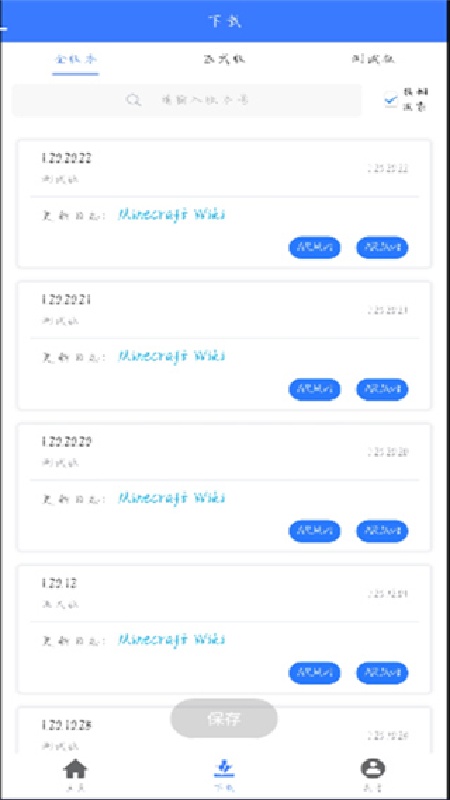This screenshot has height=800, width=450.
Task: Switch to the first top tab (all versions)
Action: [76, 59]
